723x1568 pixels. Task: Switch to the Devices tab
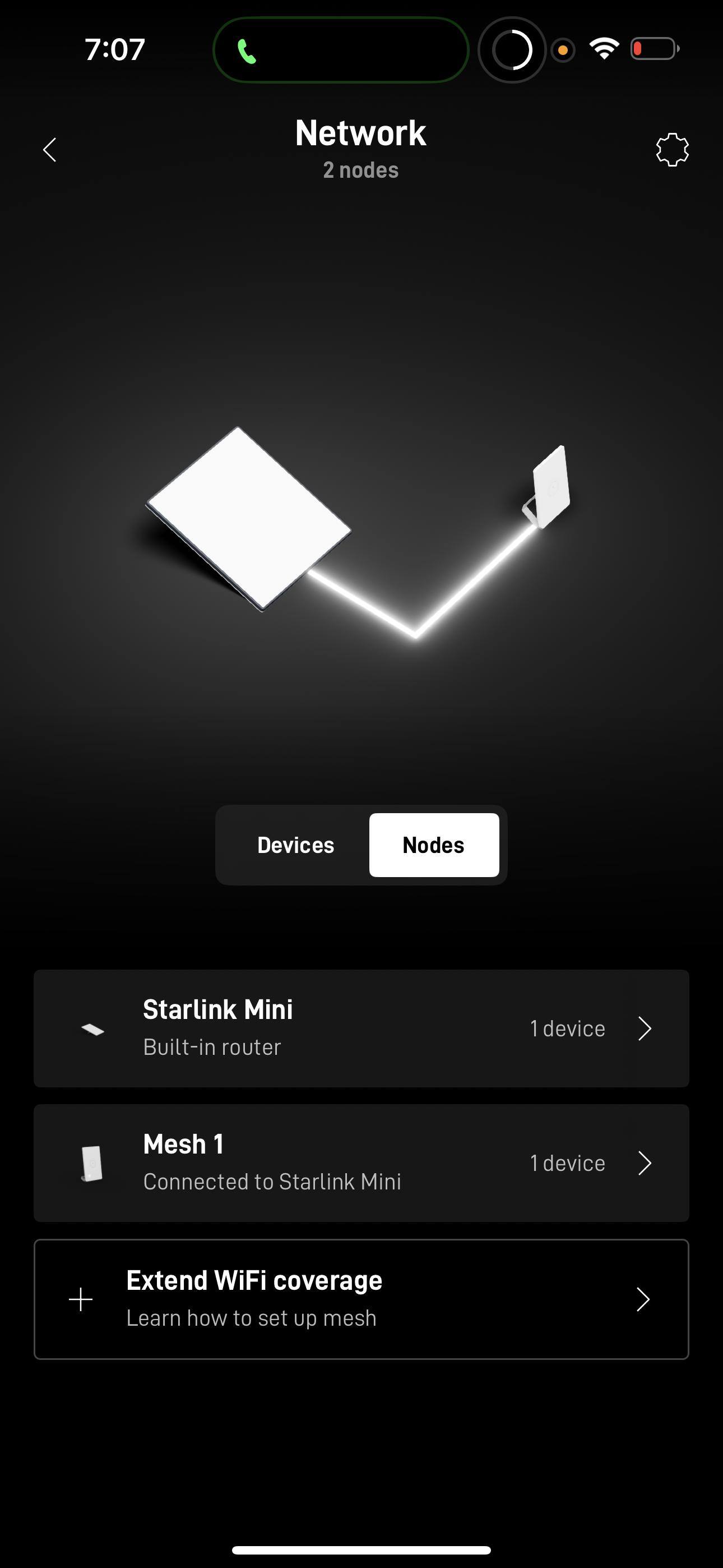pyautogui.click(x=295, y=845)
